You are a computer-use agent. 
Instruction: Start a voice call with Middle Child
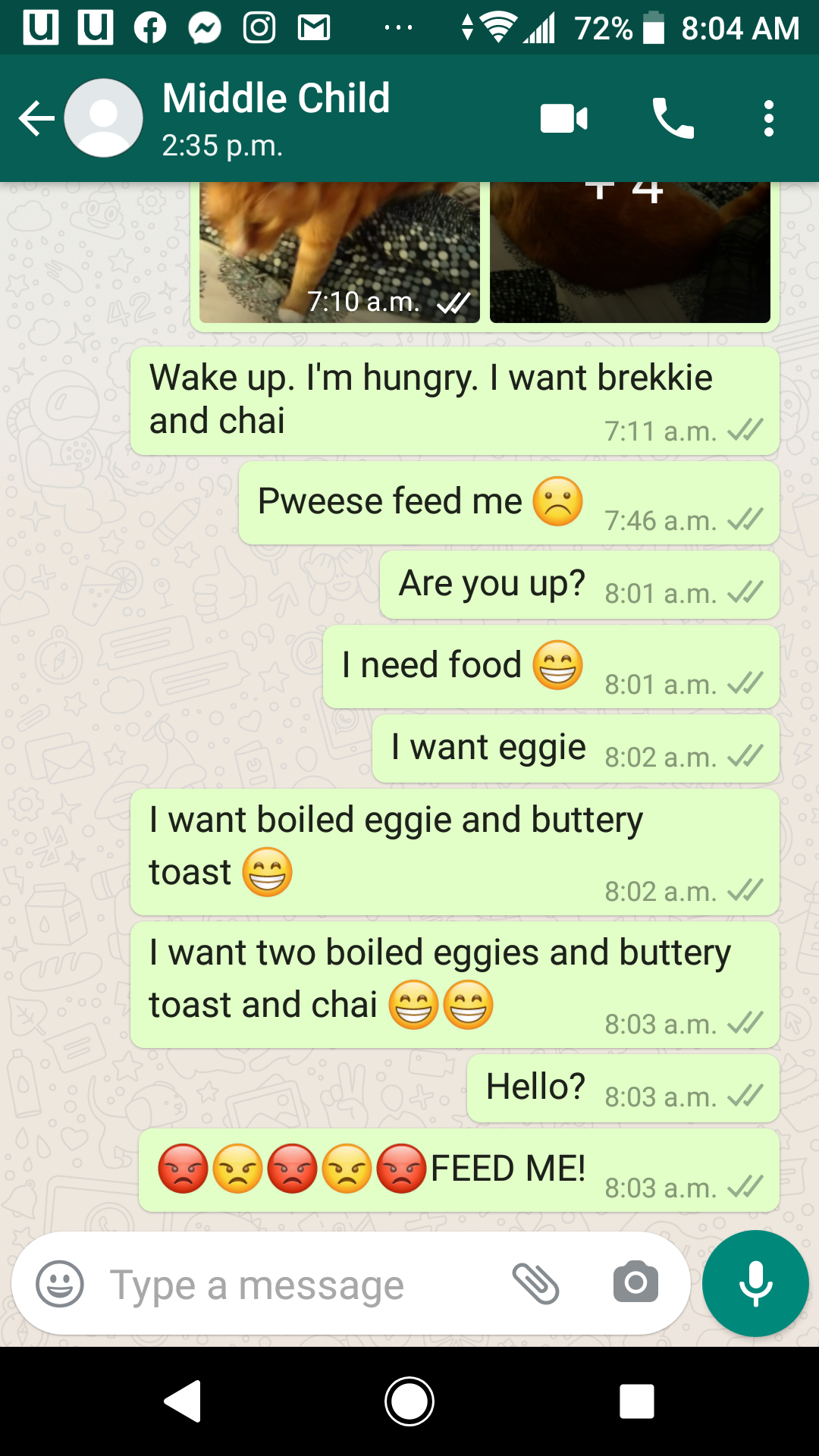pyautogui.click(x=673, y=119)
